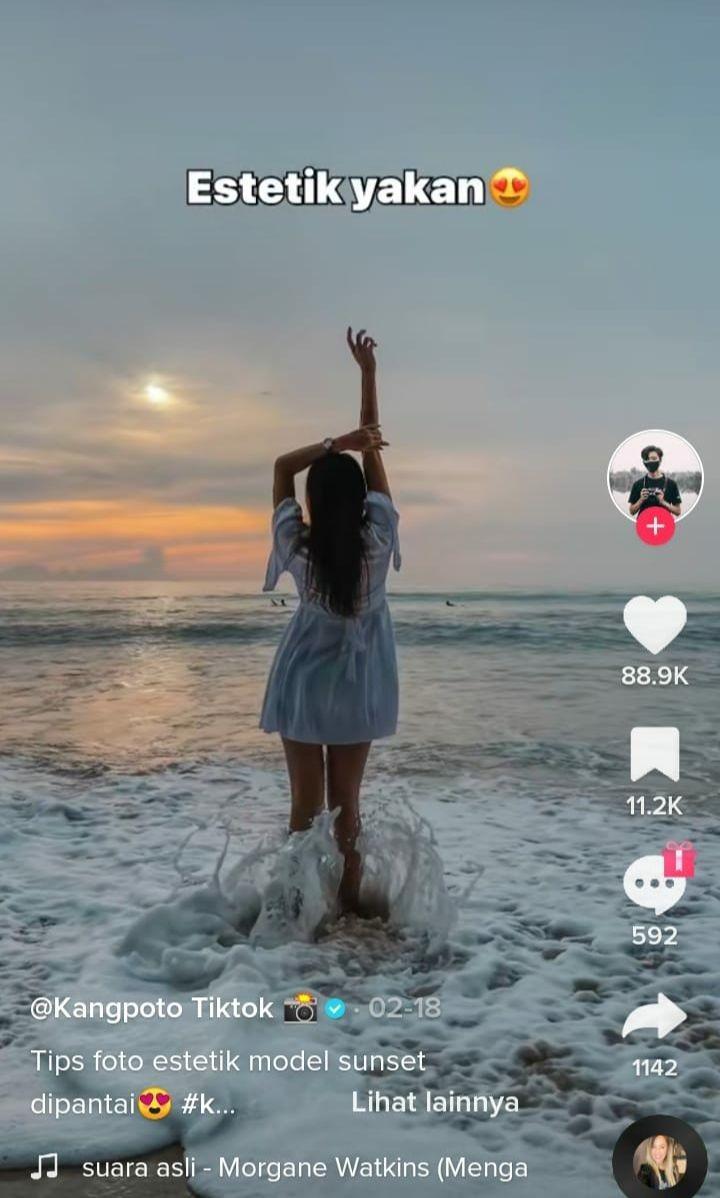720x1198 pixels.
Task: Like this video with the heart
Action: pos(655,624)
